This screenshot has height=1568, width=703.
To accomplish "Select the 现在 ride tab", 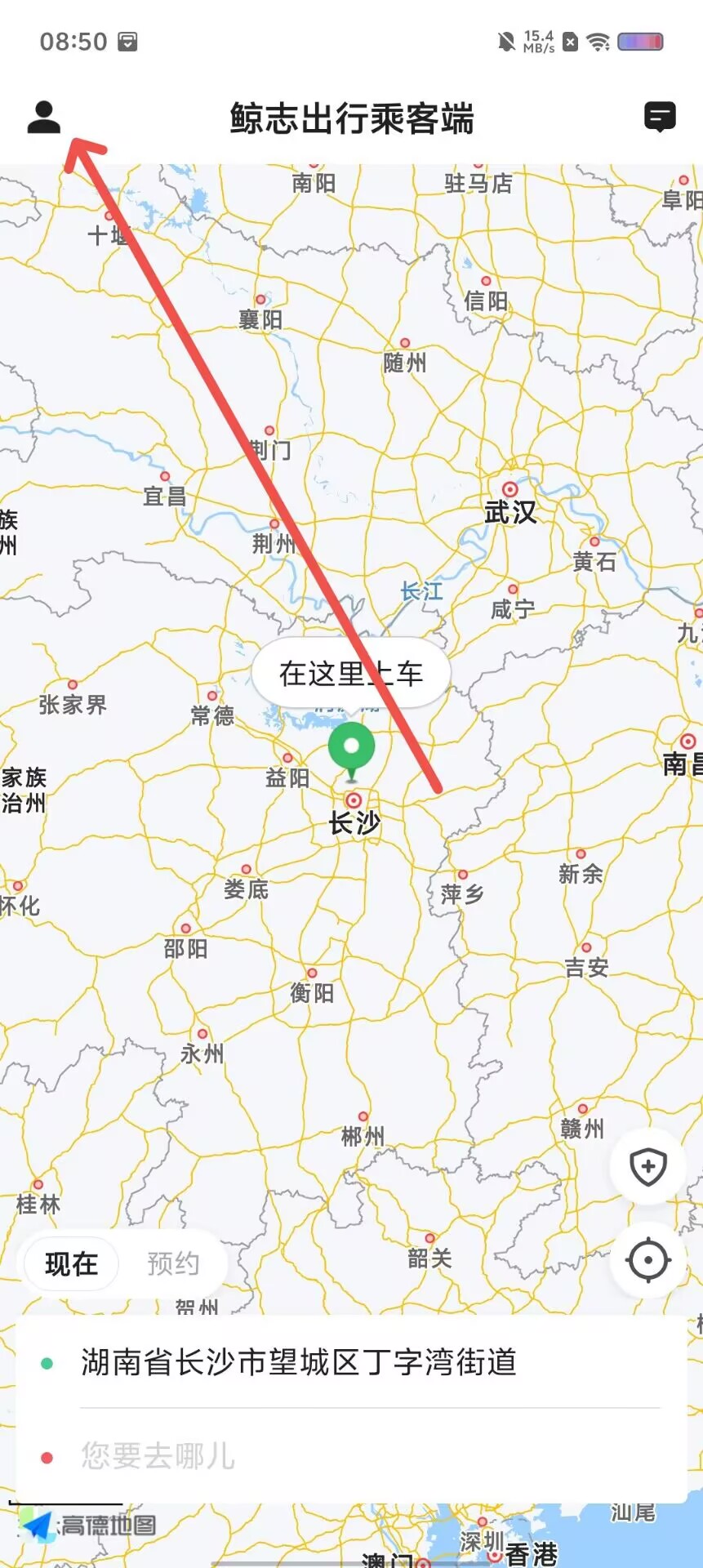I will click(x=72, y=1264).
